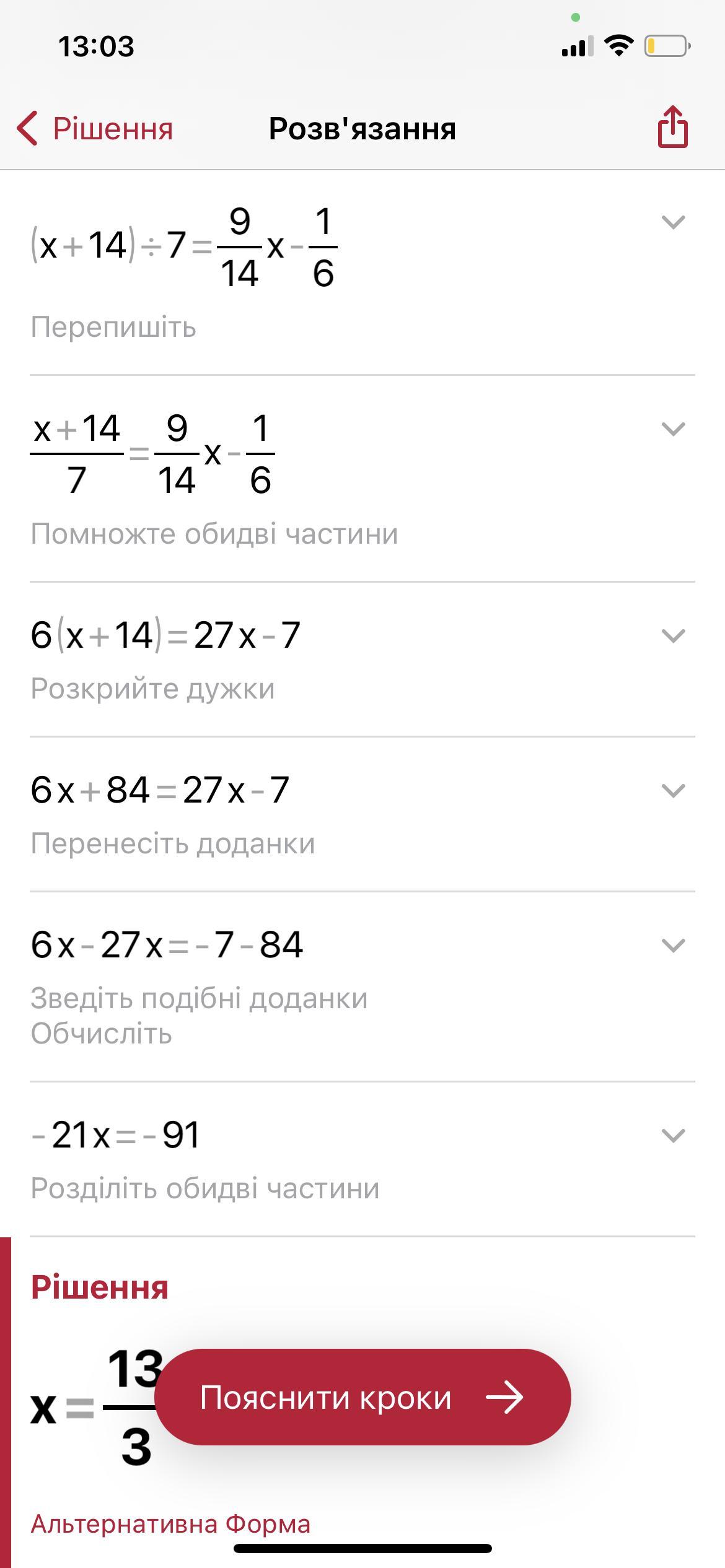Tap the Пояснити кроки button
This screenshot has width=725, height=1568.
coord(362,1398)
